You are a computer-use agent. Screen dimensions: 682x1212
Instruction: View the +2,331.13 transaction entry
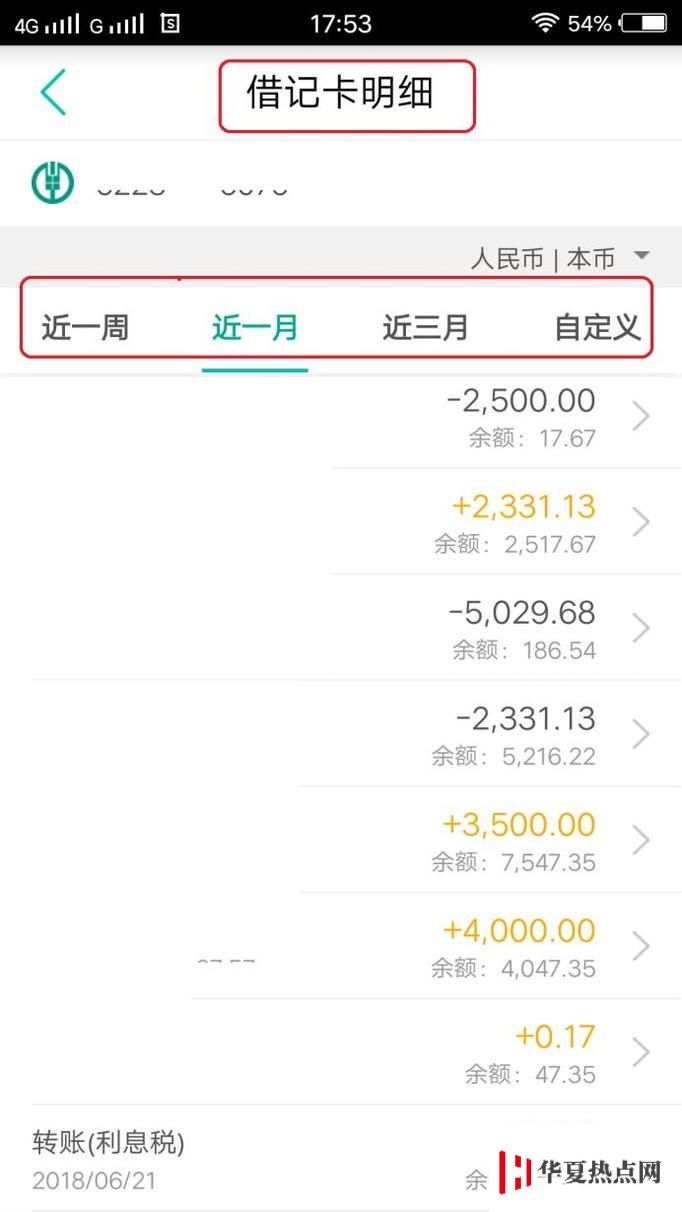tap(341, 522)
